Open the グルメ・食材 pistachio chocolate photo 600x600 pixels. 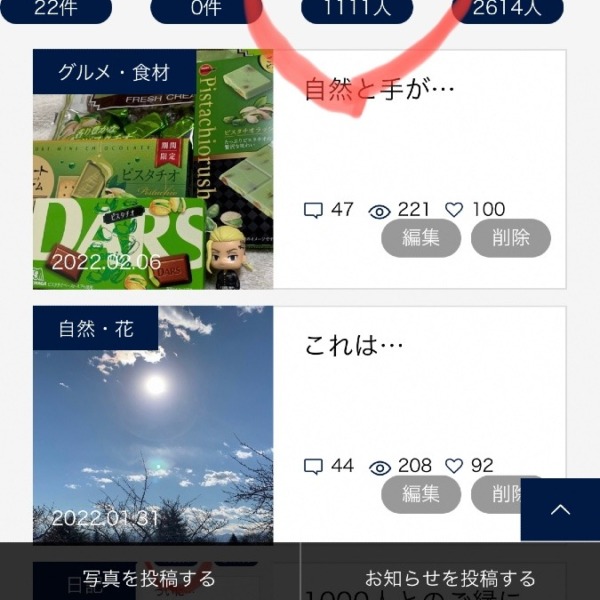click(x=153, y=169)
